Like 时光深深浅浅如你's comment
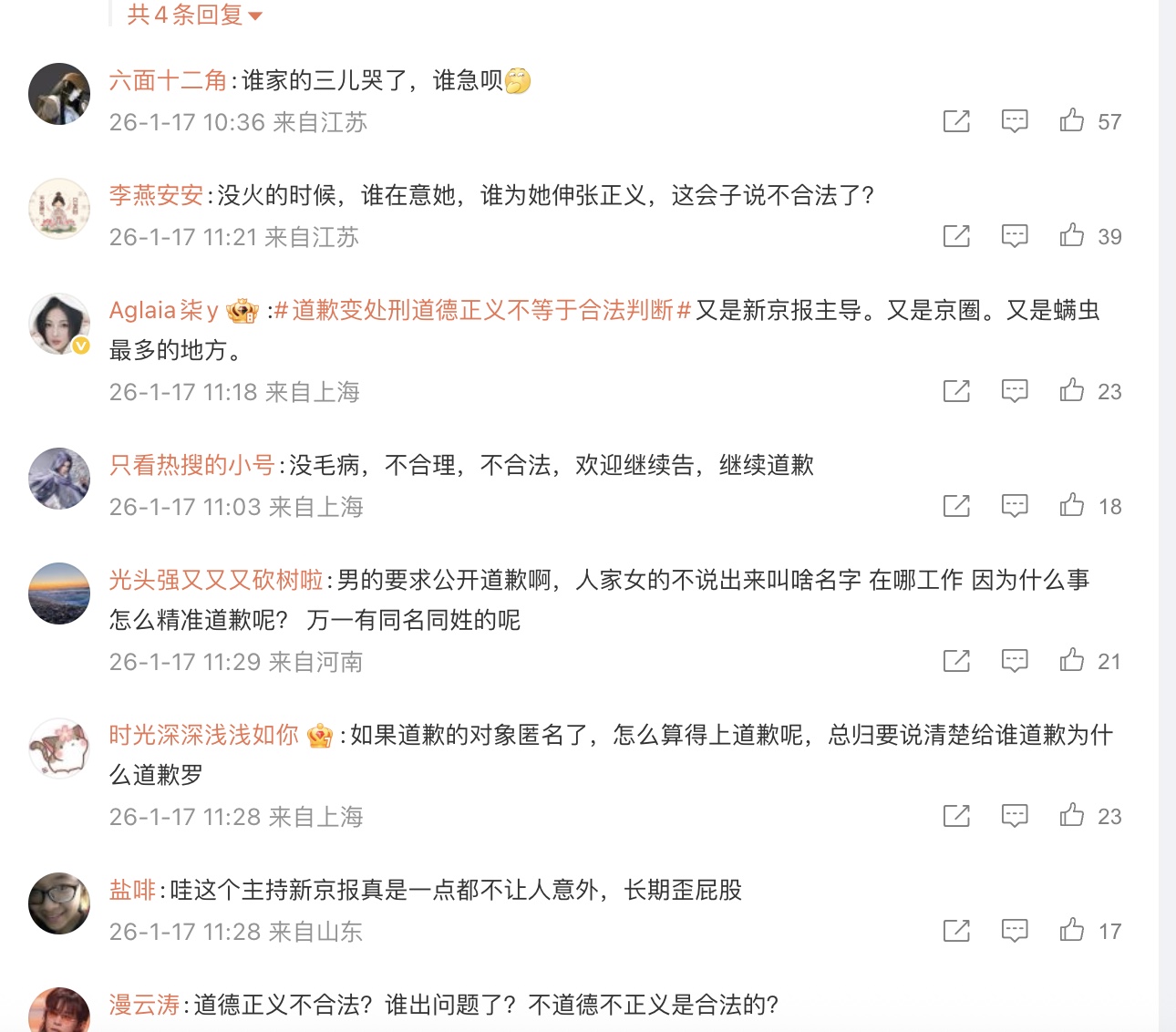The image size is (1176, 1032). 1072,816
